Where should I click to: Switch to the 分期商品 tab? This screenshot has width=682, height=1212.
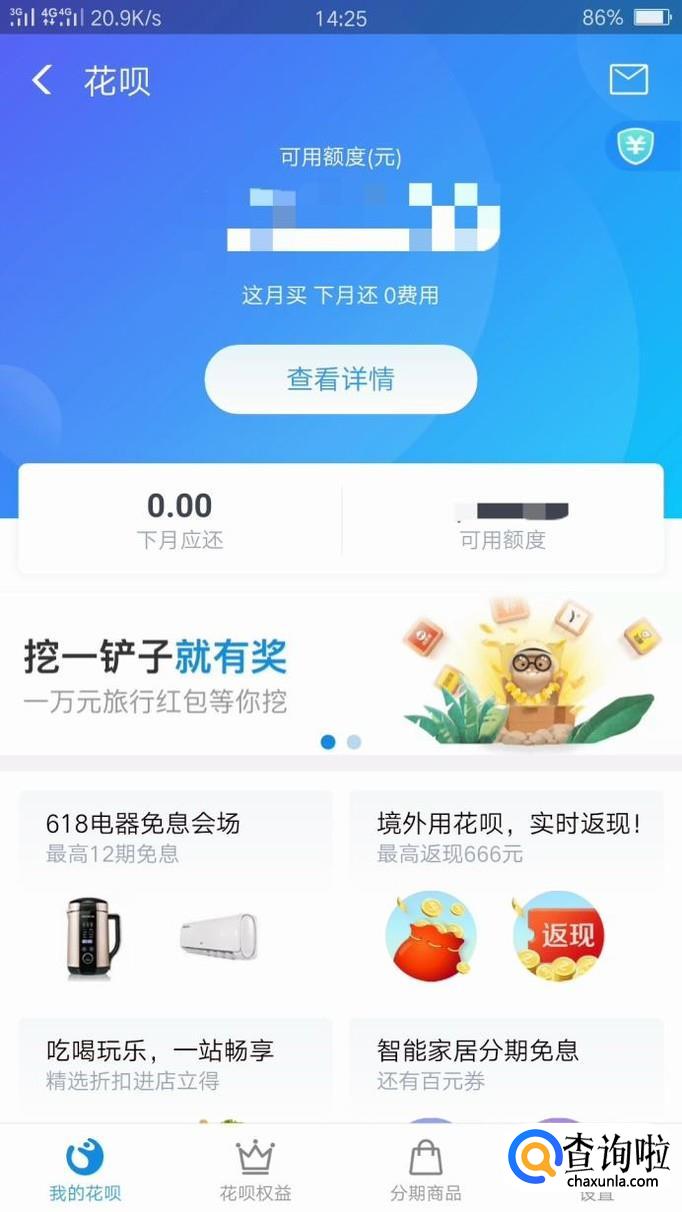tap(426, 1168)
